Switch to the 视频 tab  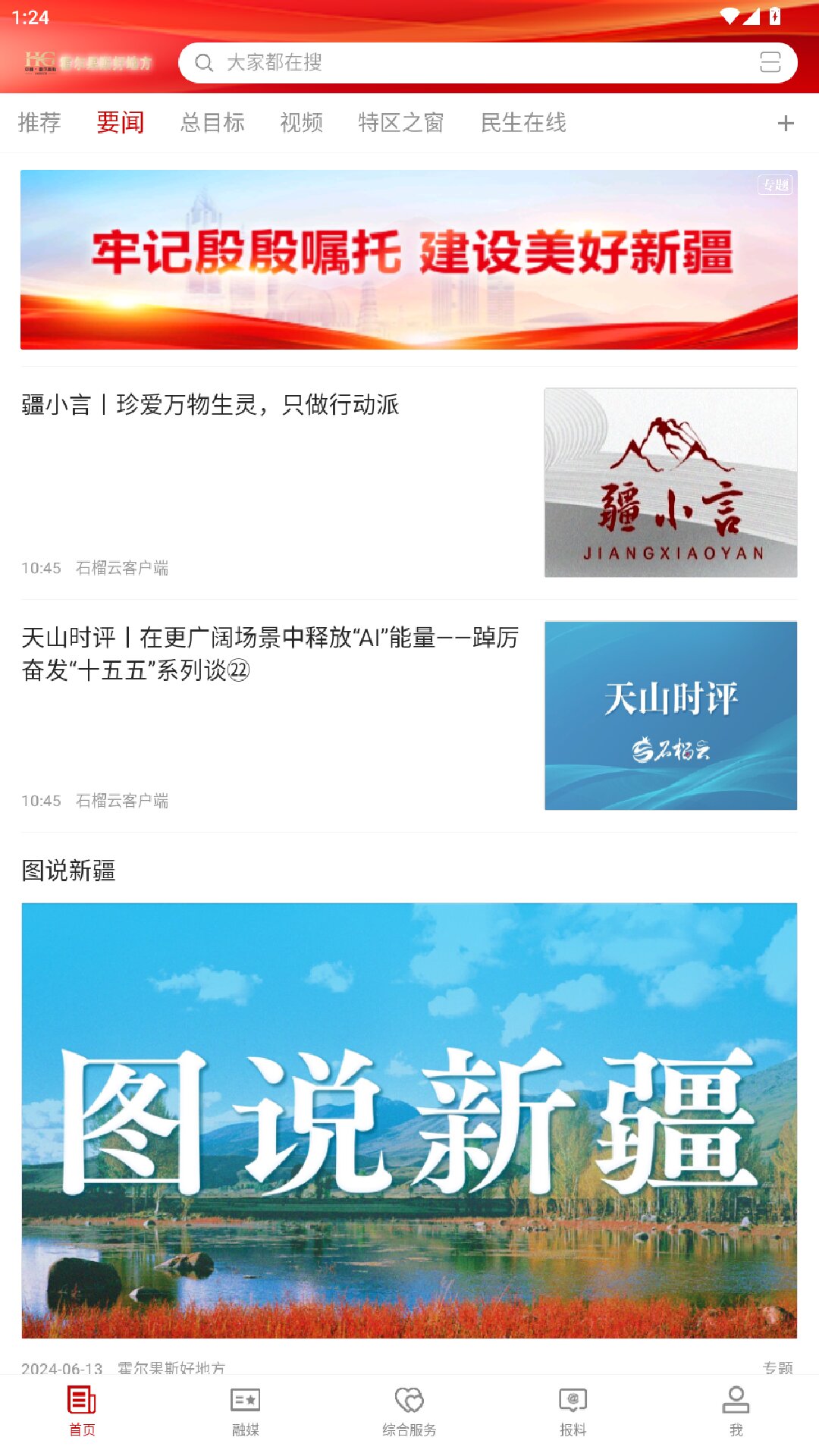[303, 123]
